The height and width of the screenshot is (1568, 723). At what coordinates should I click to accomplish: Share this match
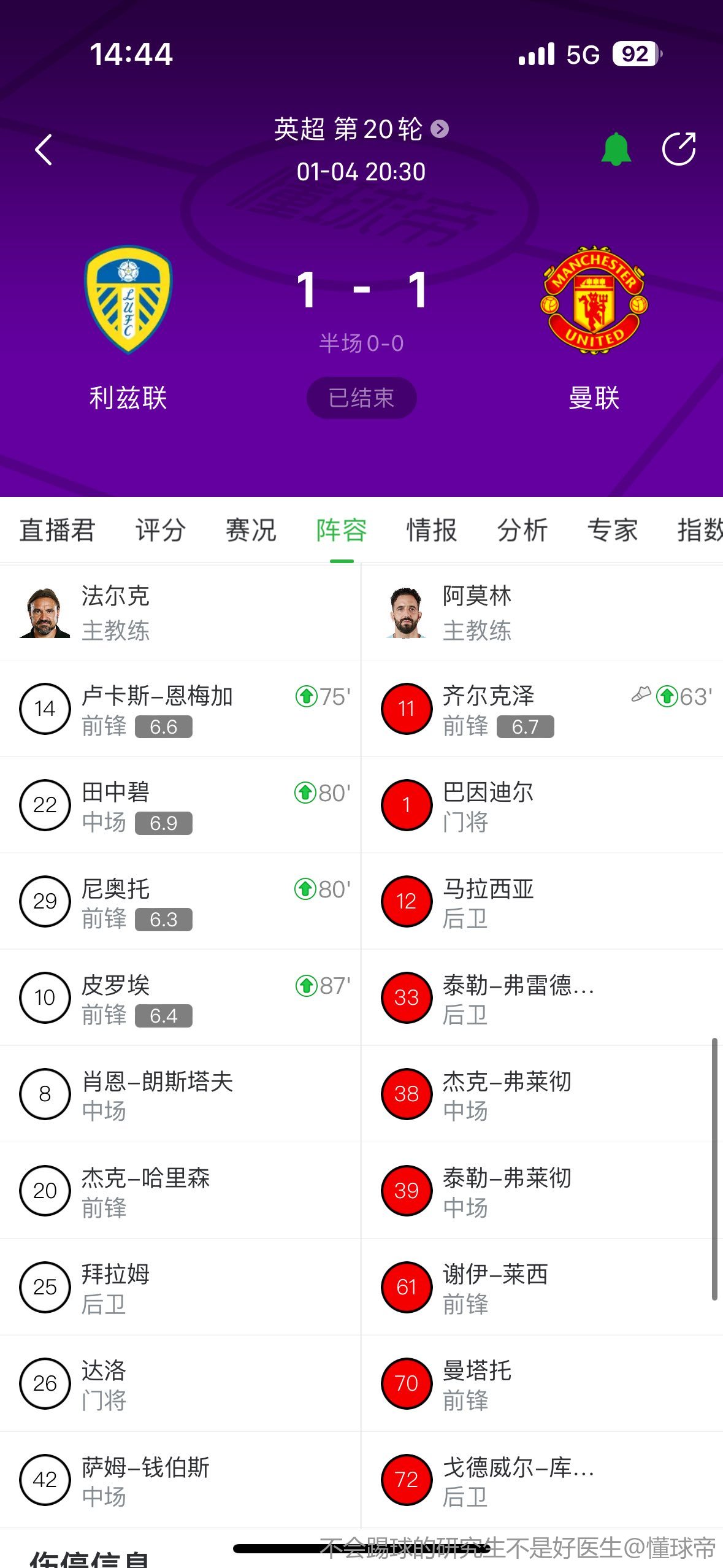(x=679, y=149)
